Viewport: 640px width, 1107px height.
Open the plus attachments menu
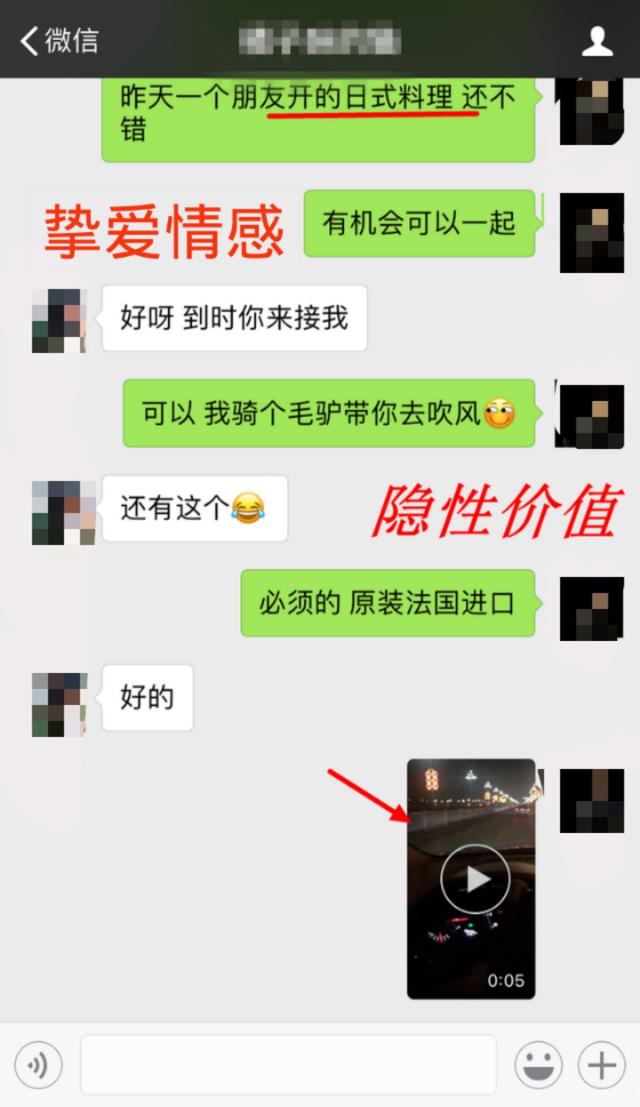[x=601, y=1066]
